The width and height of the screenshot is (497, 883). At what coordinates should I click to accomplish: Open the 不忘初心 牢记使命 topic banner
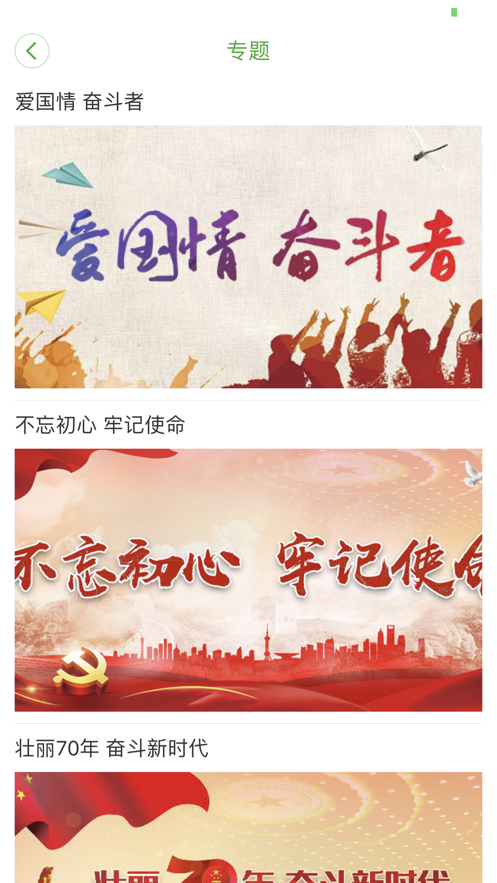click(248, 580)
